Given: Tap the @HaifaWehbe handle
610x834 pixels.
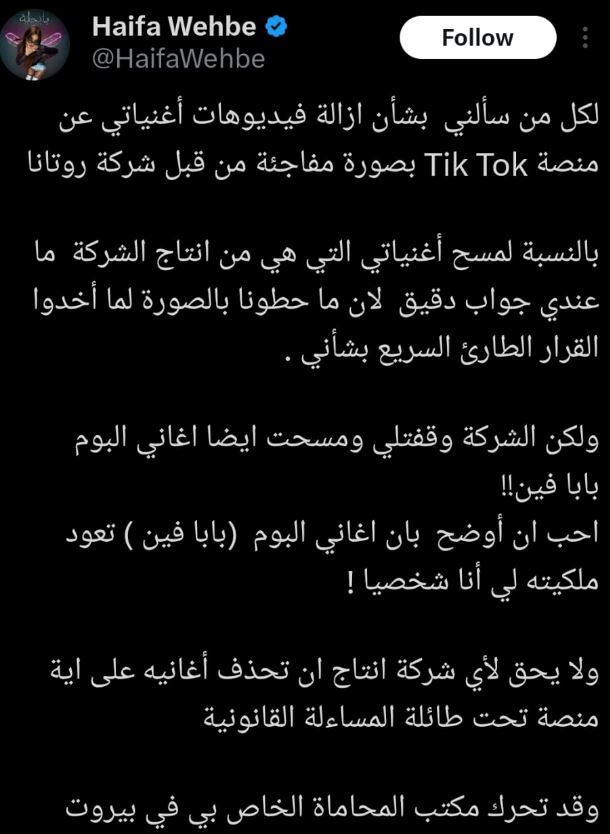Looking at the screenshot, I should point(179,59).
